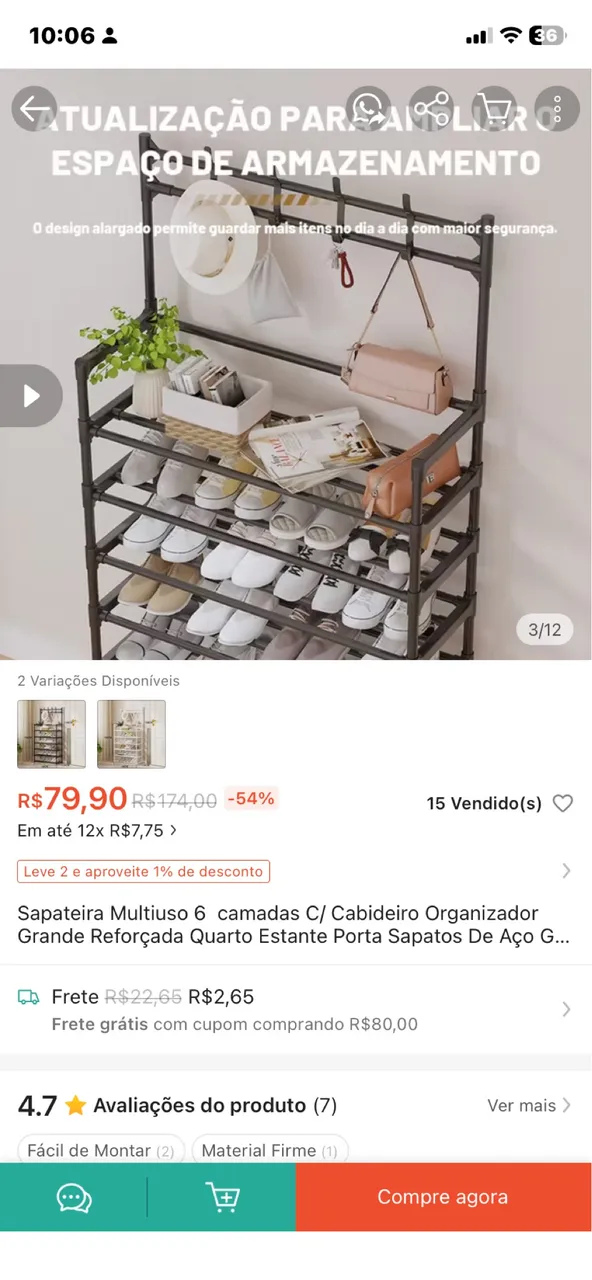Image resolution: width=592 pixels, height=1280 pixels.
Task: Open the Leve 2 e aproveite 1% discount offer
Action: pos(296,871)
